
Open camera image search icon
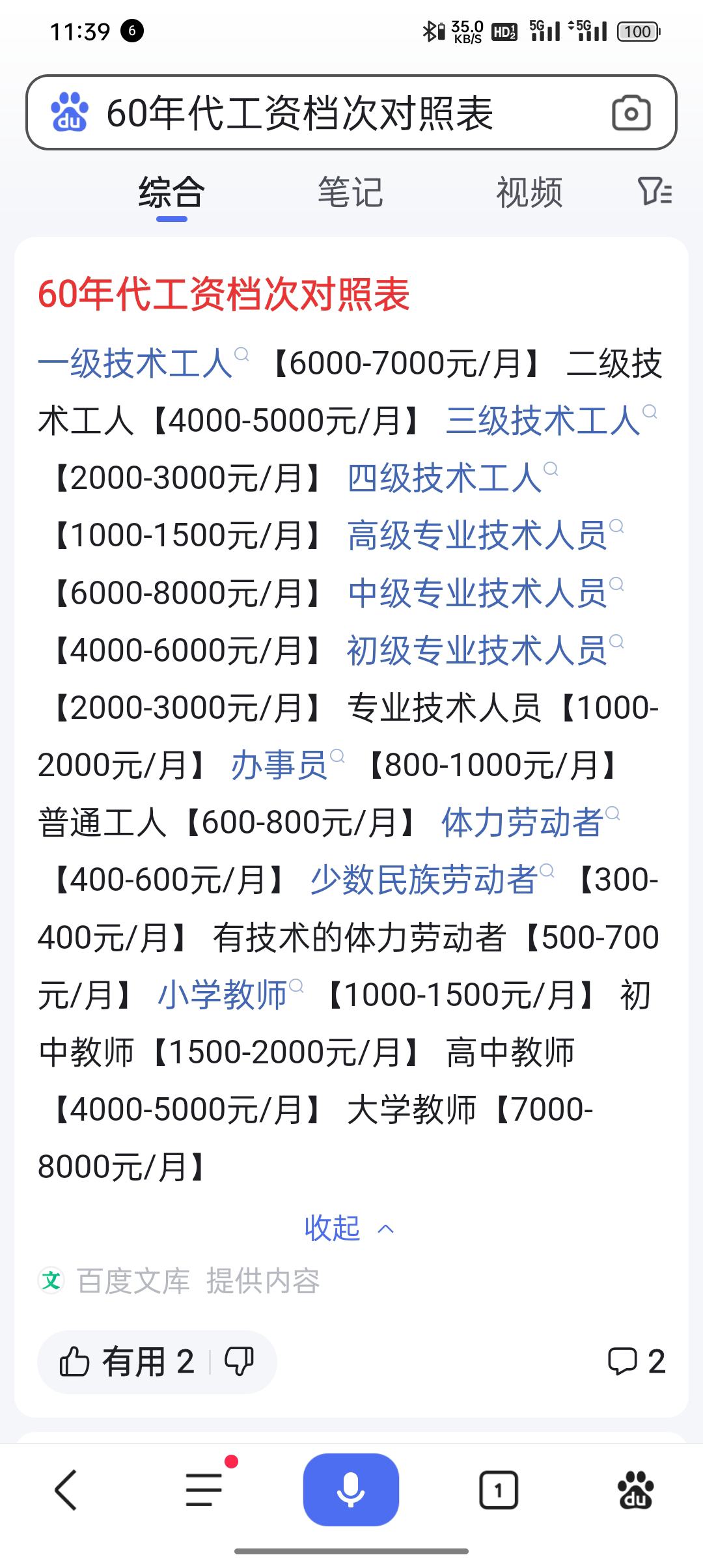tap(631, 113)
